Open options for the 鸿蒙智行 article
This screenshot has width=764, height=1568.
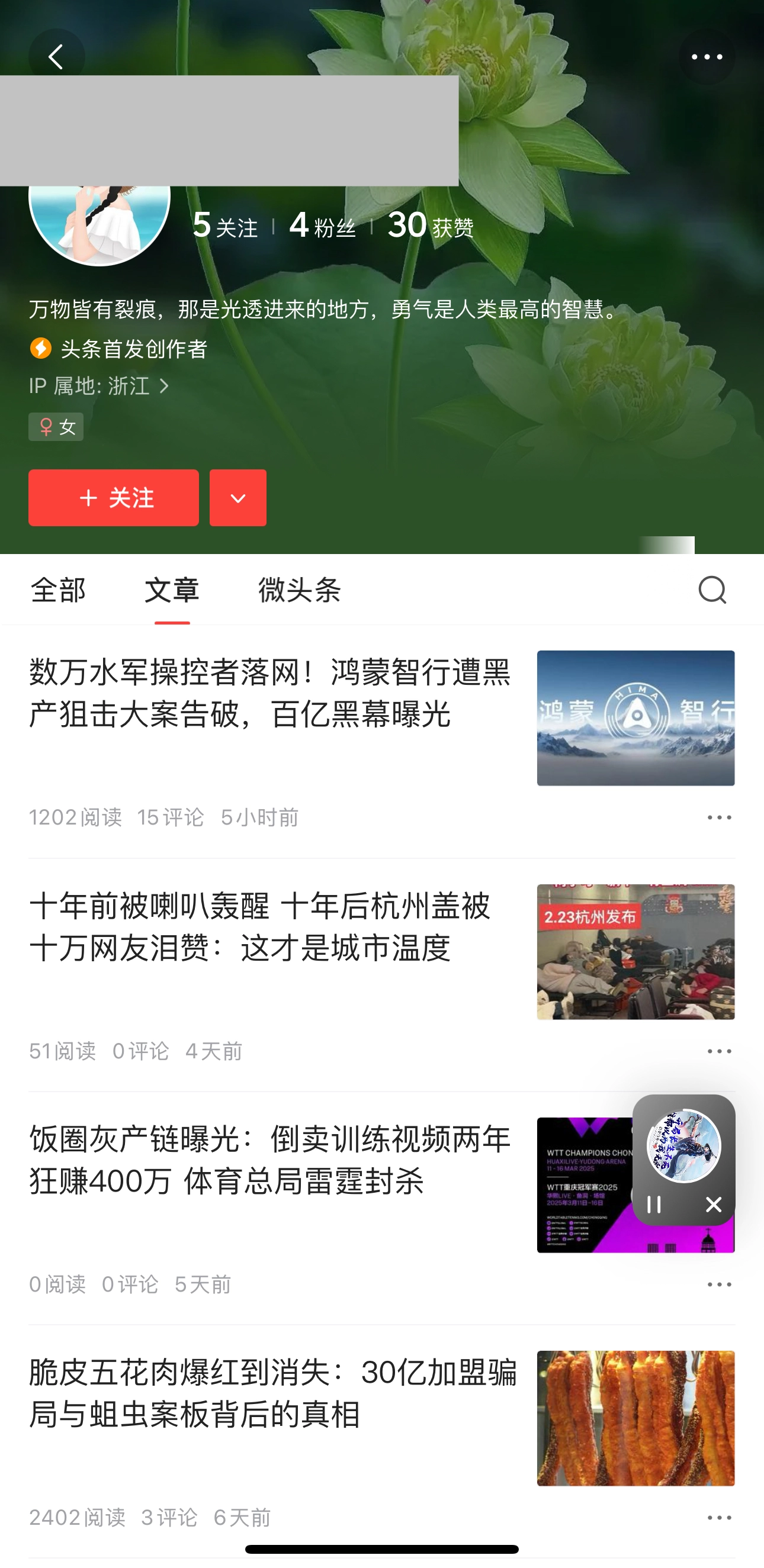719,816
